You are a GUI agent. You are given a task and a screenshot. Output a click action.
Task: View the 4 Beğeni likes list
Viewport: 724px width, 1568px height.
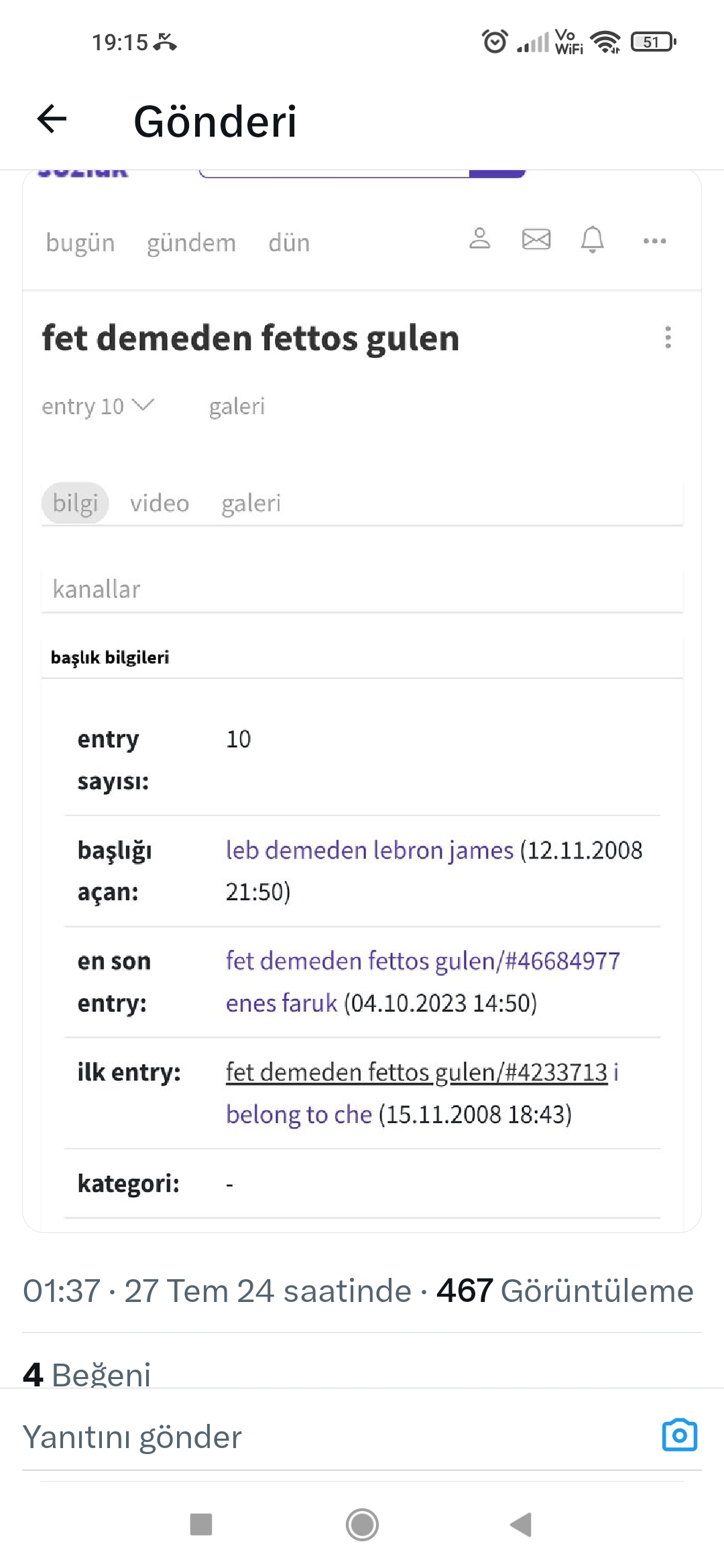[86, 1373]
